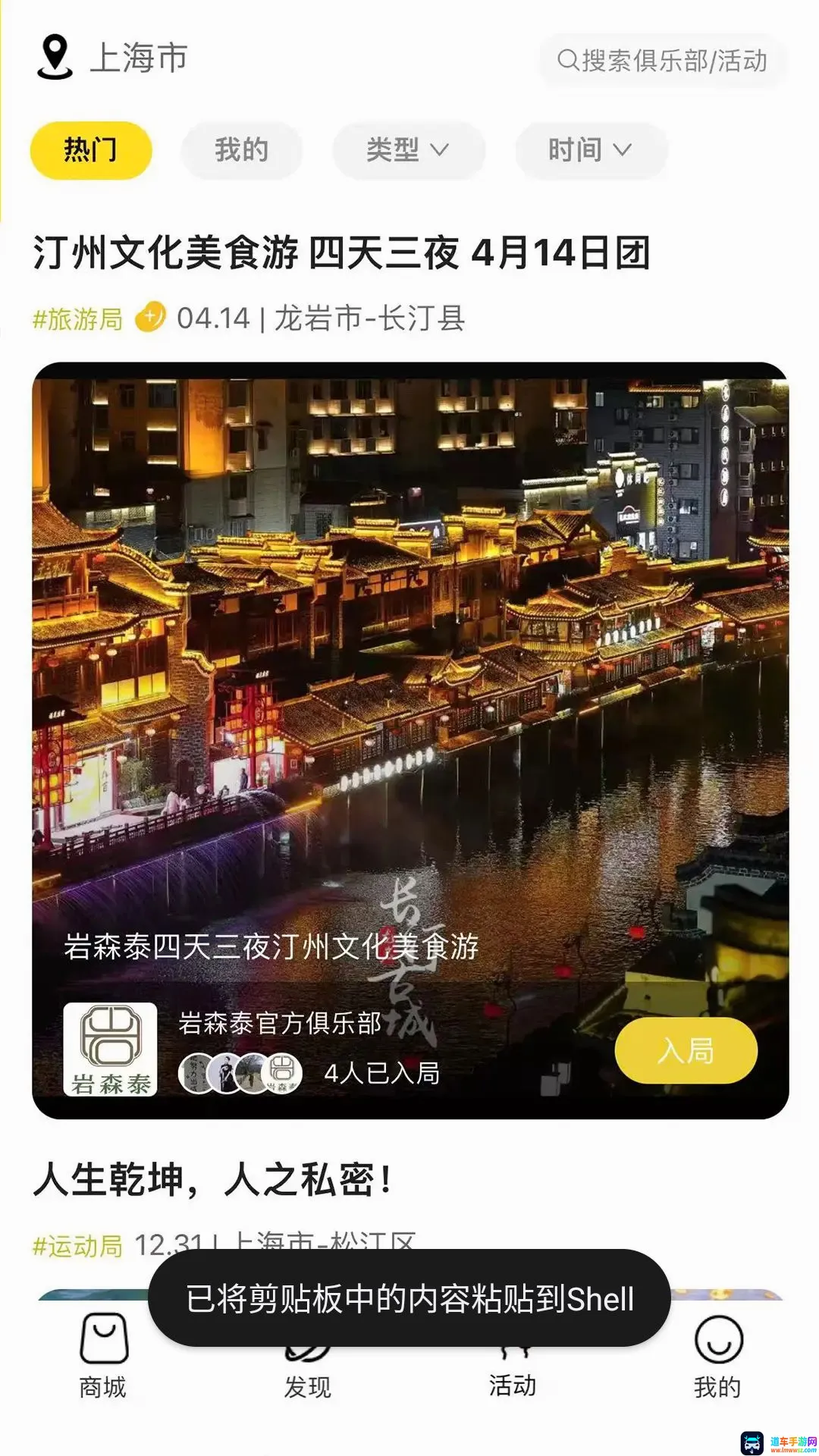
Task: Open the 人生乾坤，人之私密 activity
Action: [213, 1180]
